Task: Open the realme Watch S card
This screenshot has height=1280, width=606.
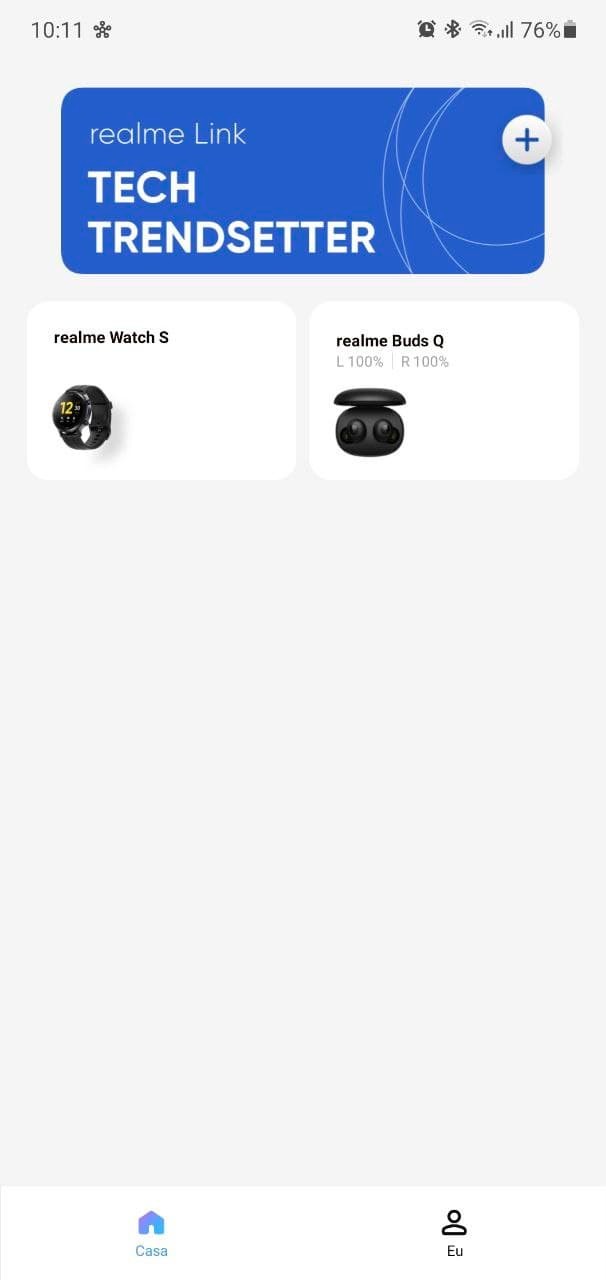Action: tap(161, 391)
